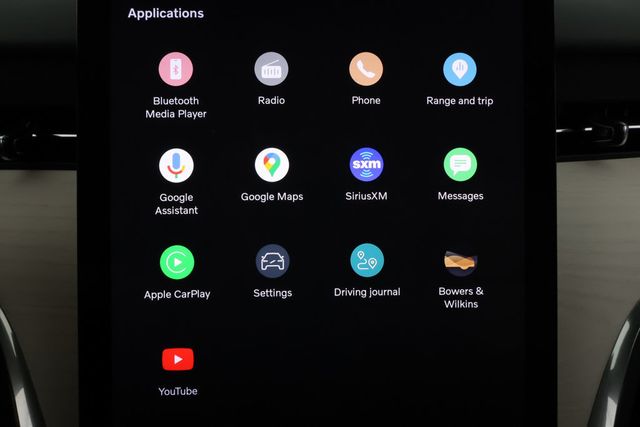Open the Phone app

366,70
